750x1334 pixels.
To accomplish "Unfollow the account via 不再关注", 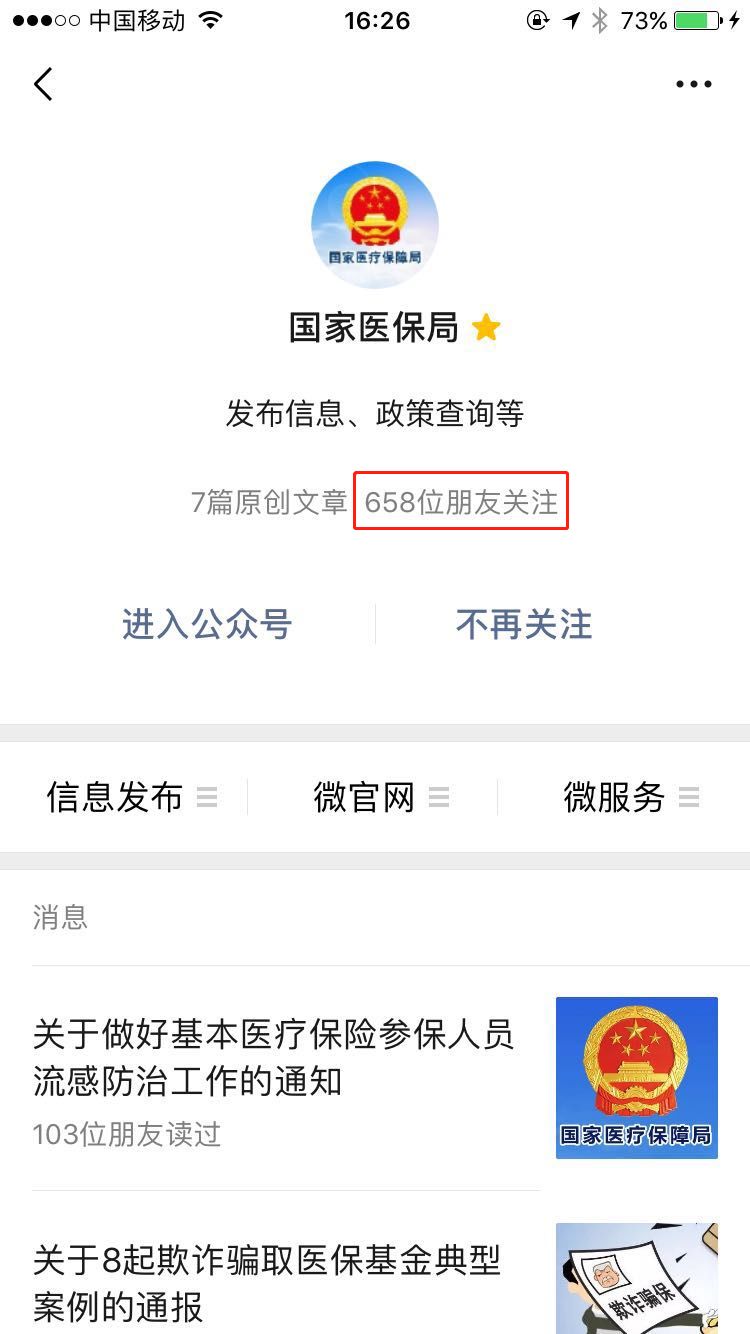I will 524,624.
